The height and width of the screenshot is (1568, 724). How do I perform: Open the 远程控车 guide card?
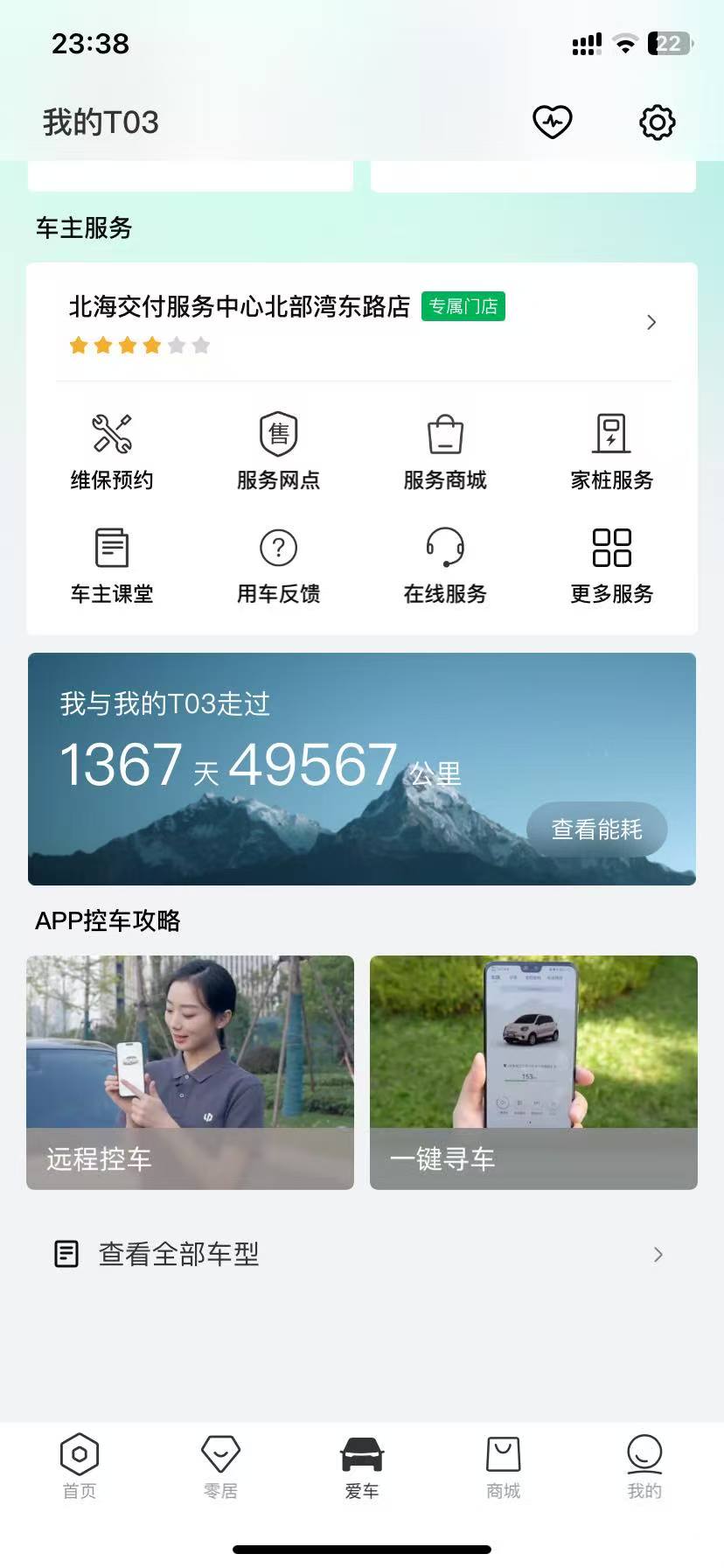190,1072
